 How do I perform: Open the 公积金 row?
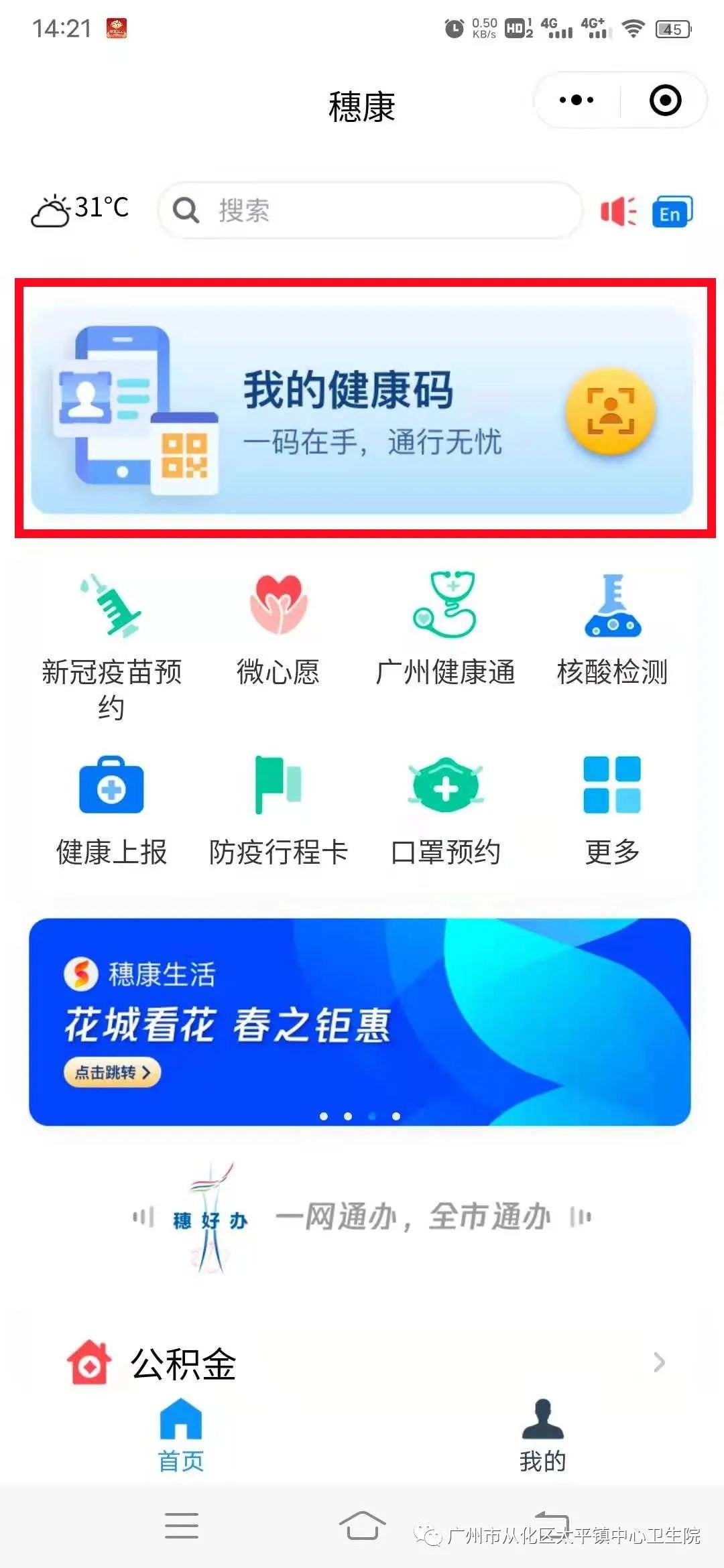pos(362,1362)
